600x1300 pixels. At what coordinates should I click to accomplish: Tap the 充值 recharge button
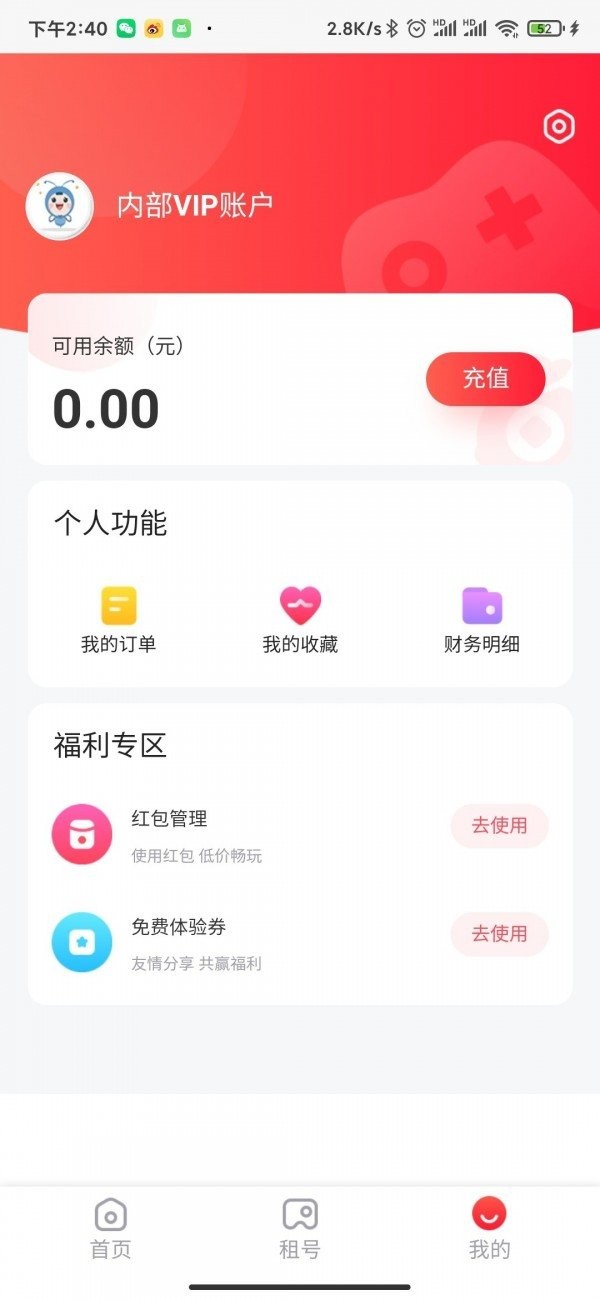(x=486, y=378)
